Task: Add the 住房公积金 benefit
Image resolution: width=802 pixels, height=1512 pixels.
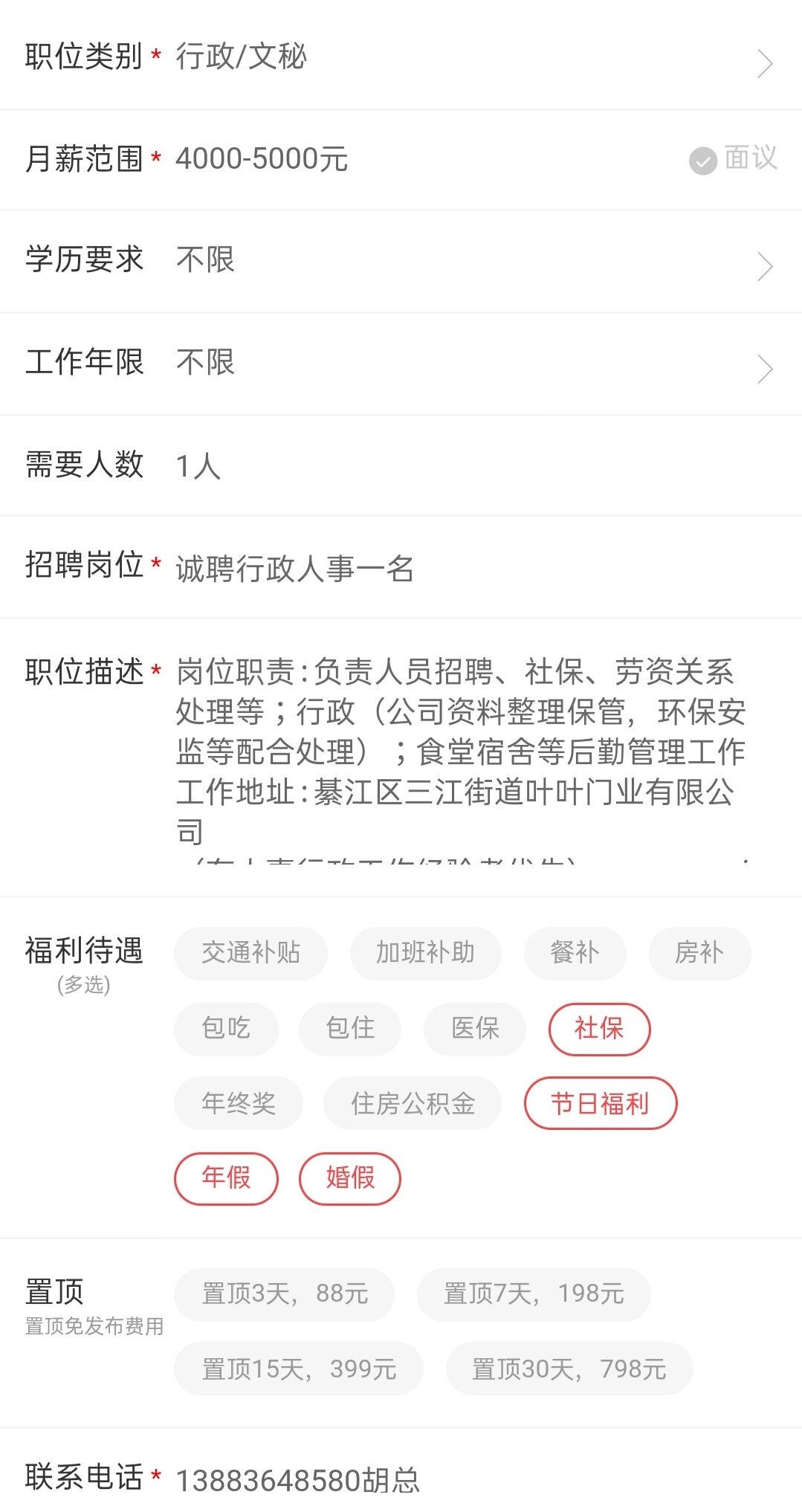Action: (x=413, y=1103)
